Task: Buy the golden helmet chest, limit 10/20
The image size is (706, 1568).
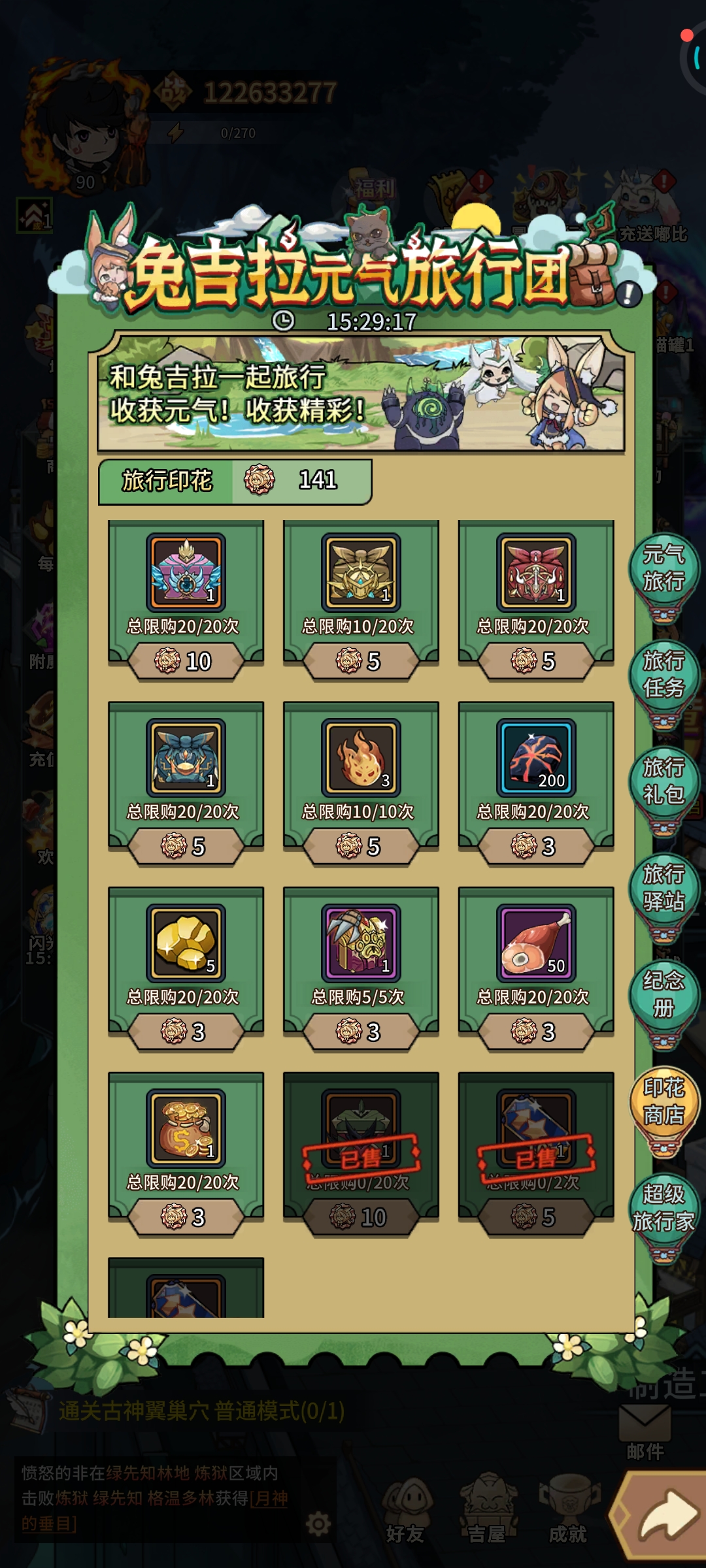Action: (x=361, y=661)
